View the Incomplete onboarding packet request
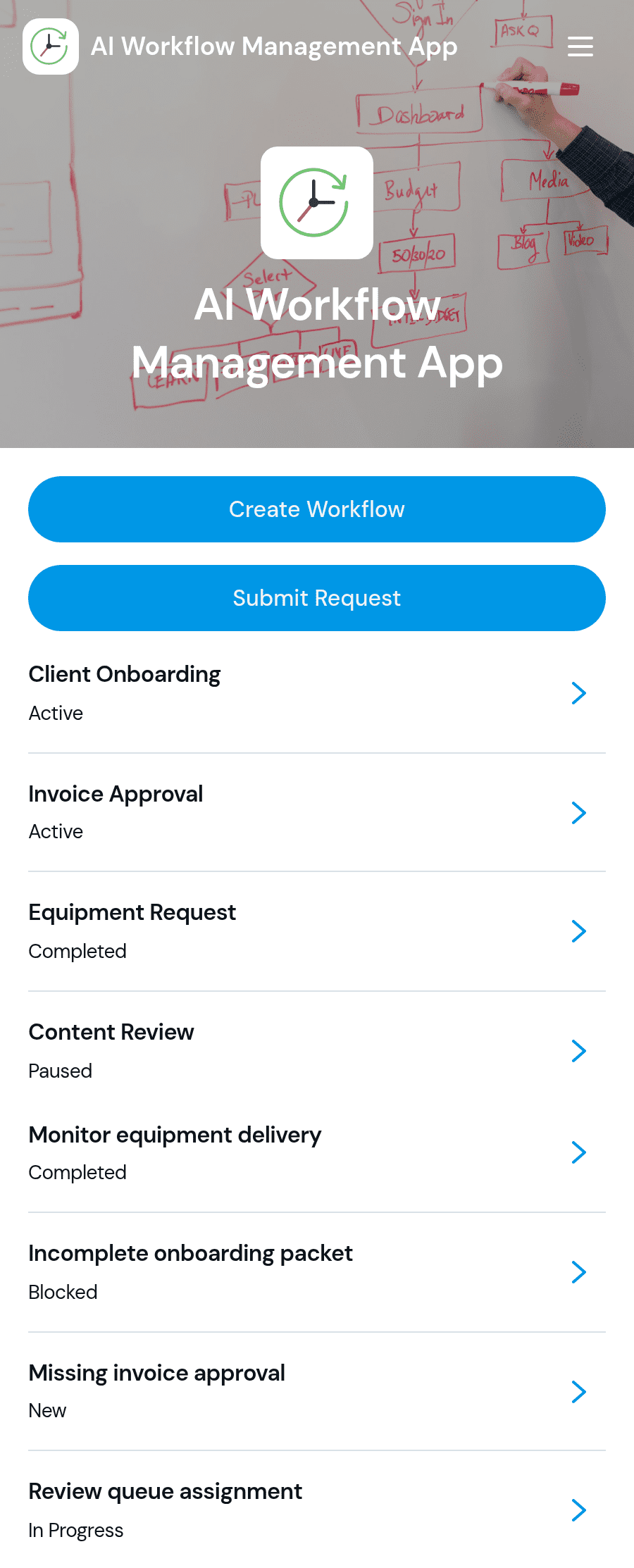 [x=317, y=1272]
